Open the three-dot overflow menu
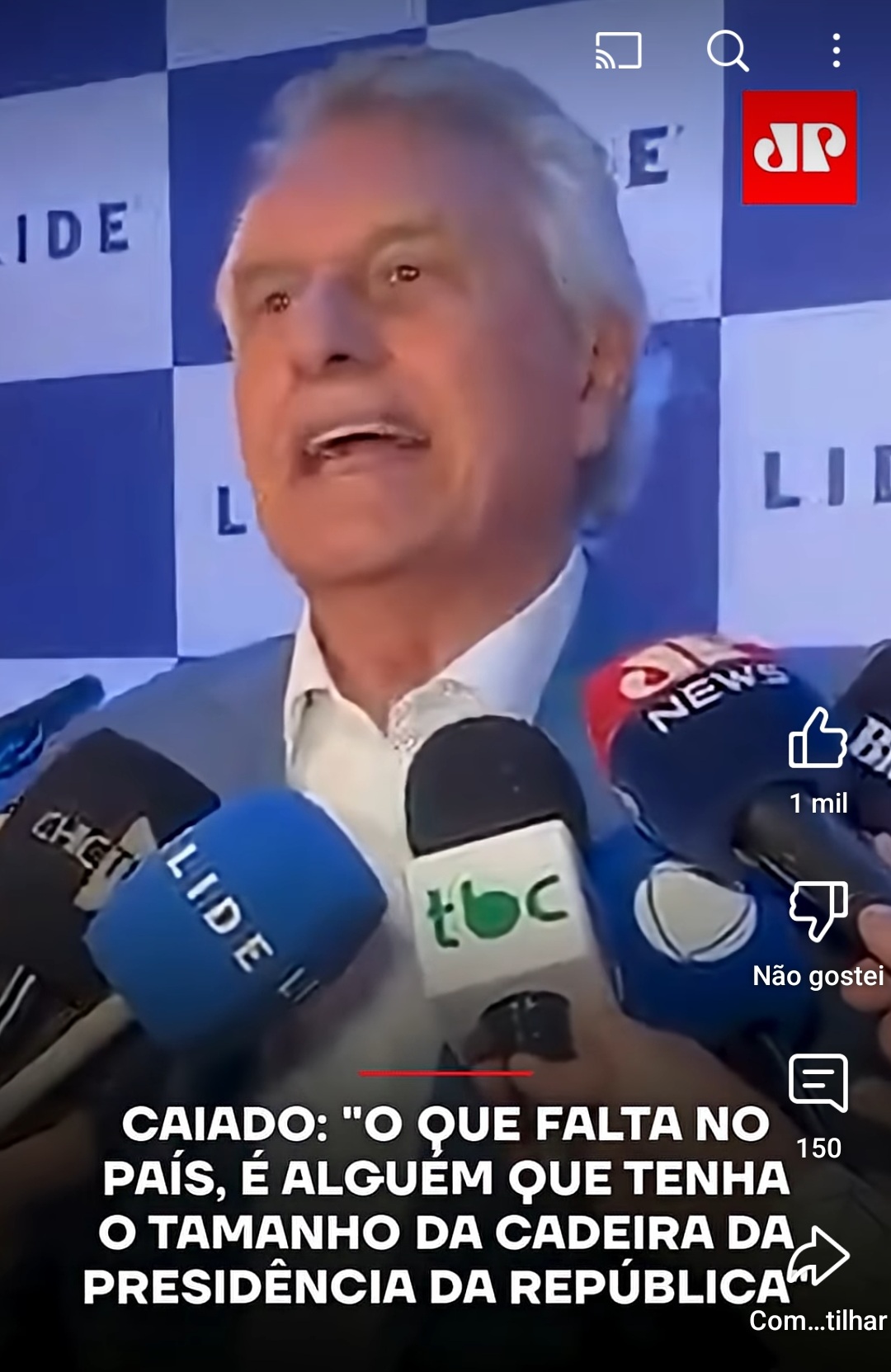 [x=836, y=51]
